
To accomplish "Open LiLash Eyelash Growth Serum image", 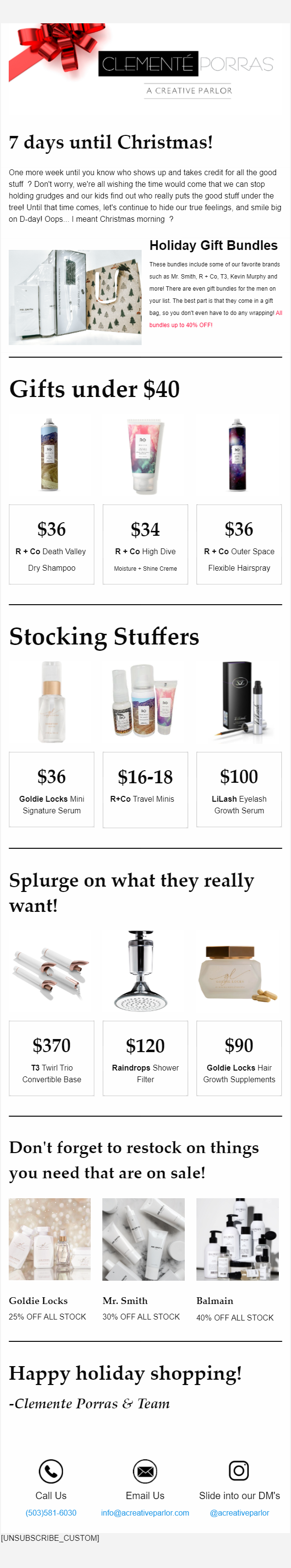I will [238, 702].
